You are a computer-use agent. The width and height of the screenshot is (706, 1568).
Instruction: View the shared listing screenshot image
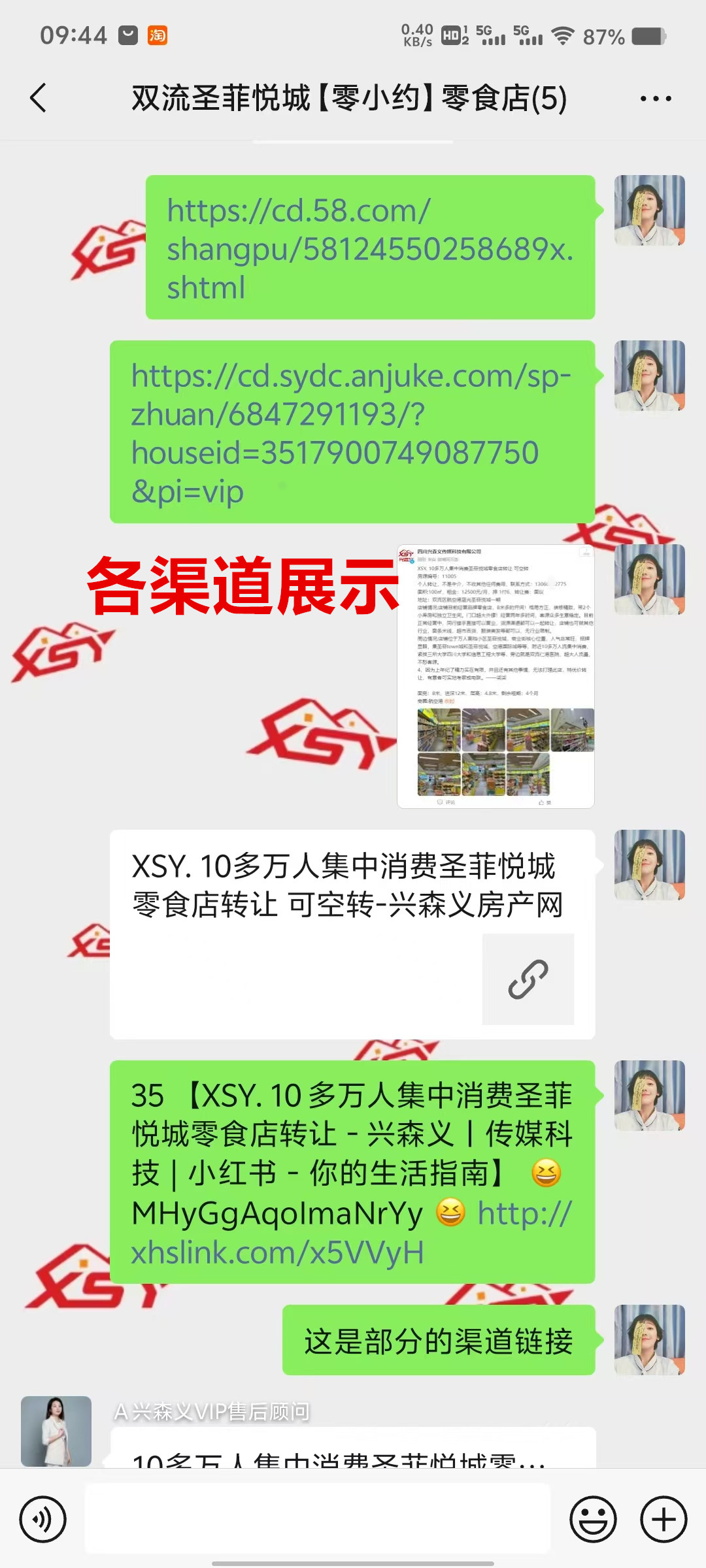496,676
